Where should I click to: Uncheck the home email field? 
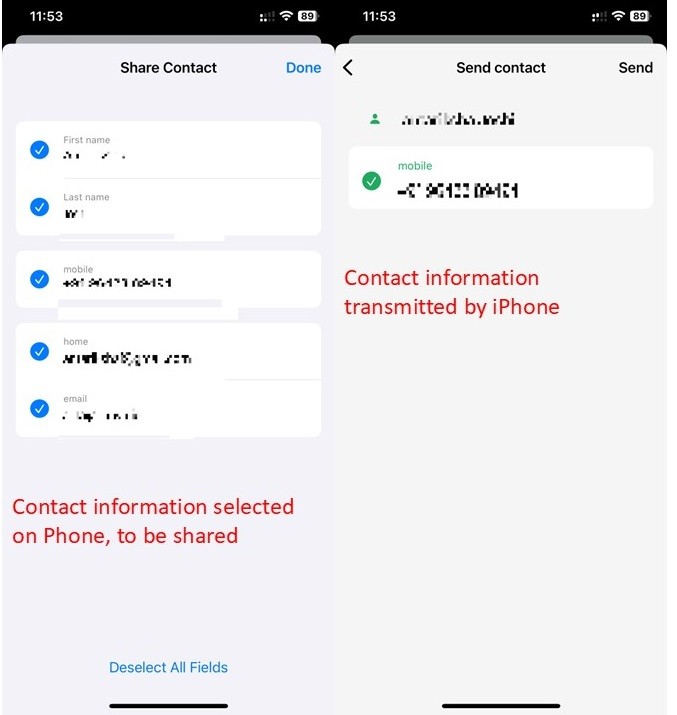point(40,351)
